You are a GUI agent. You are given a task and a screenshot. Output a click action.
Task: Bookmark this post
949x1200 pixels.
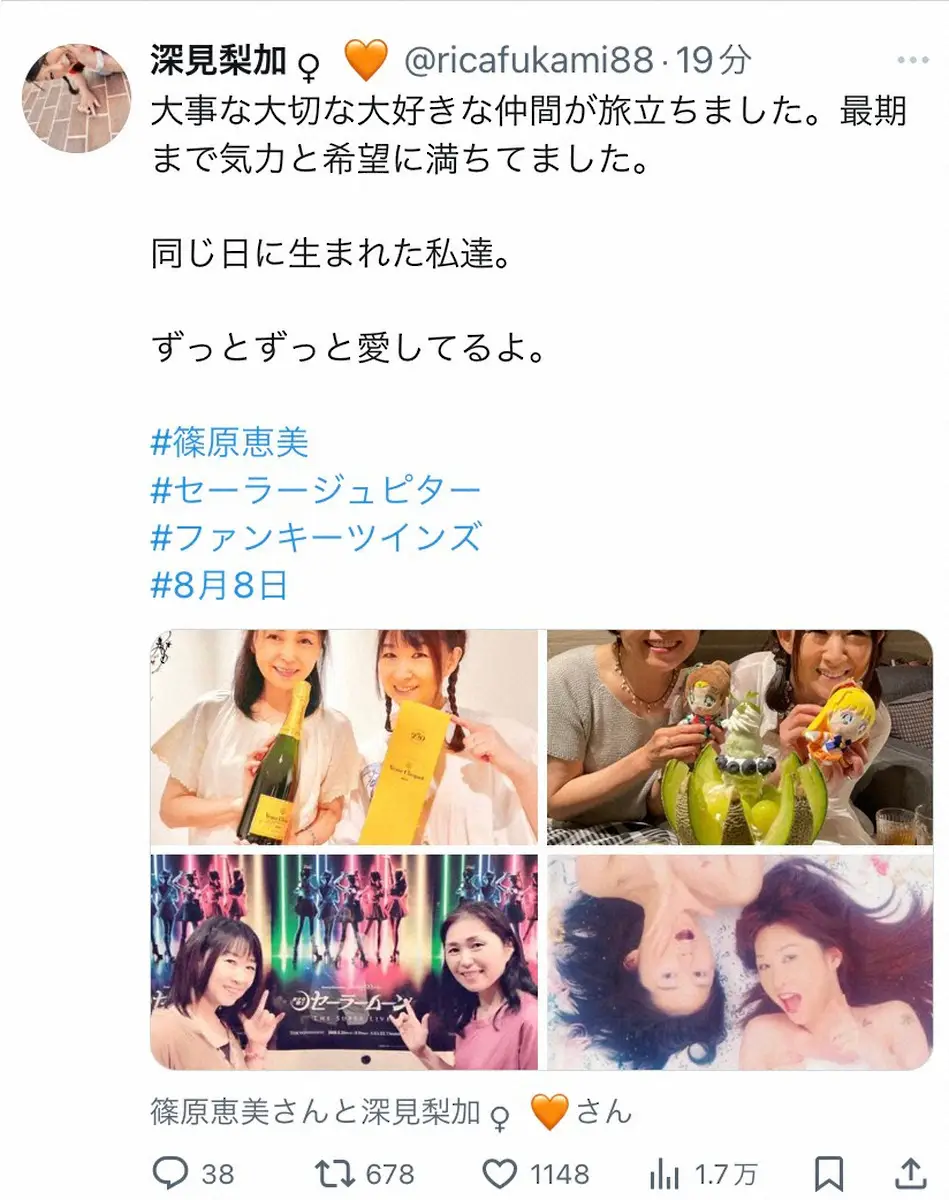[828, 1173]
